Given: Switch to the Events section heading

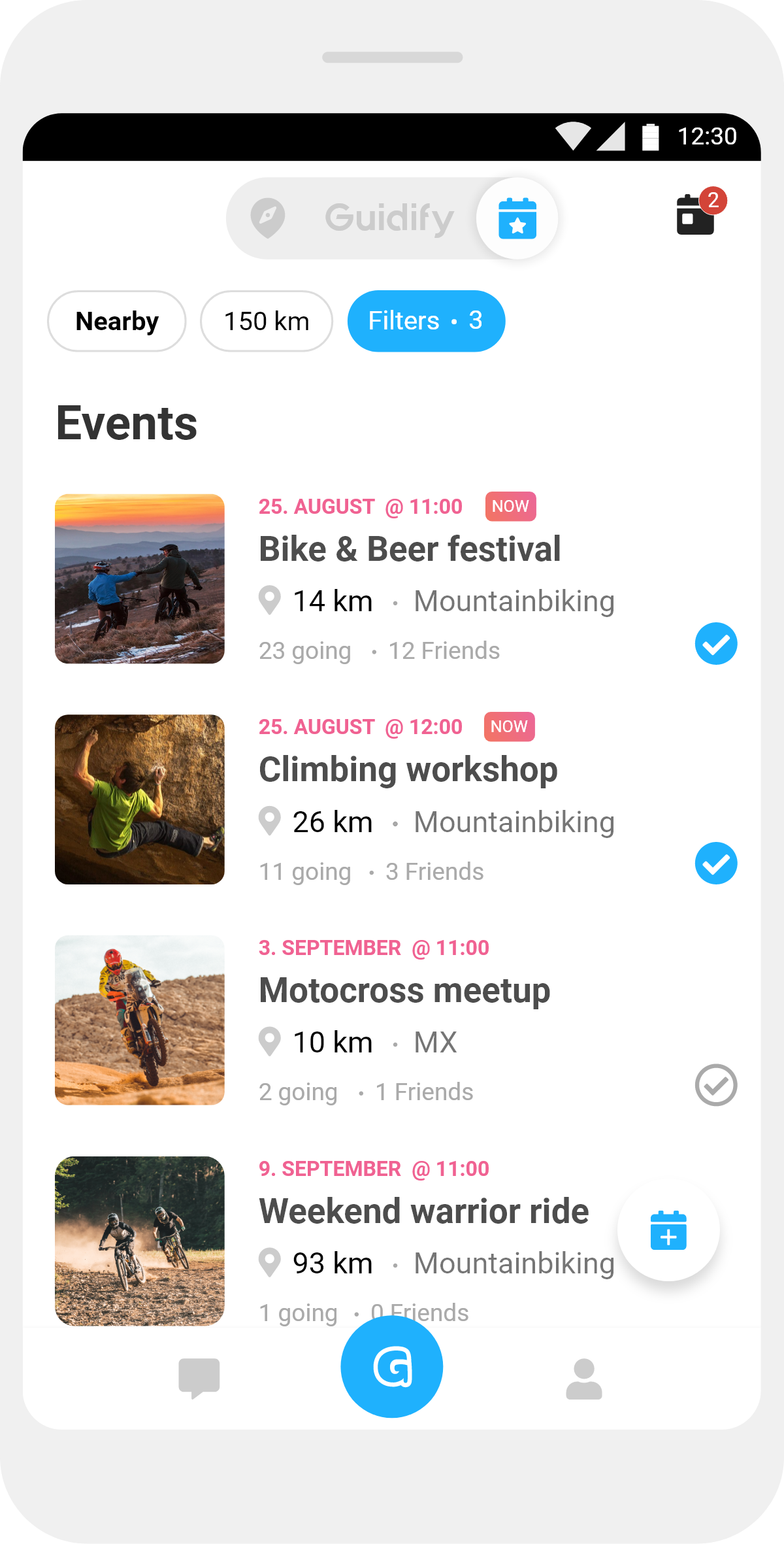Looking at the screenshot, I should click(x=126, y=424).
